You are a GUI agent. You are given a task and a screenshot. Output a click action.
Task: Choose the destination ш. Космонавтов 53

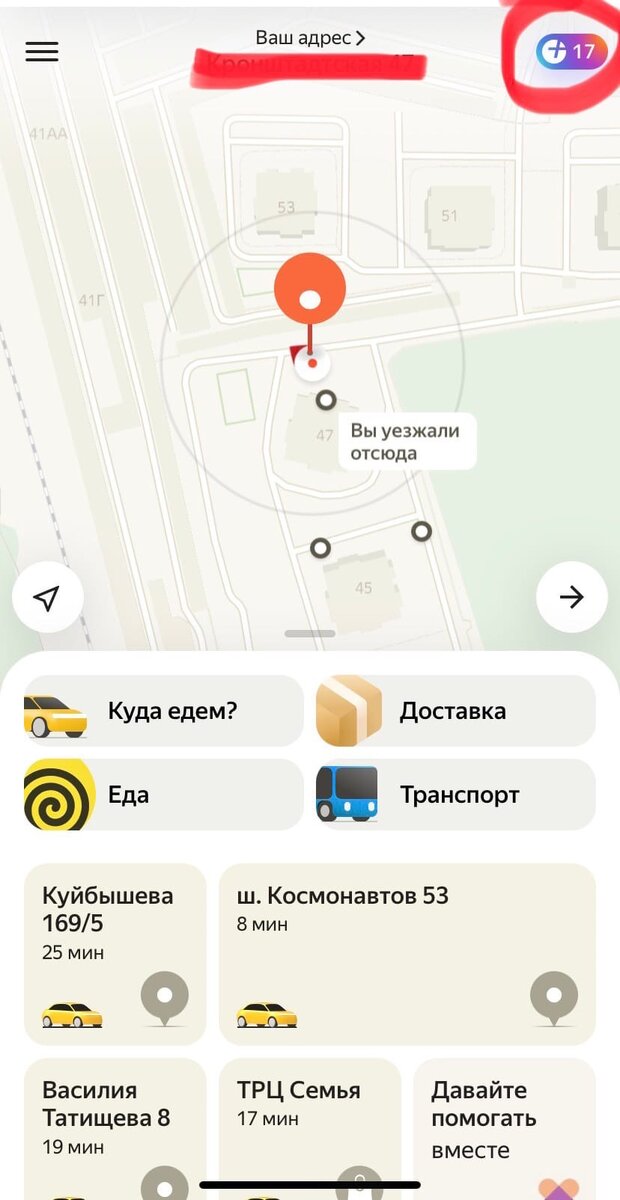[x=407, y=955]
